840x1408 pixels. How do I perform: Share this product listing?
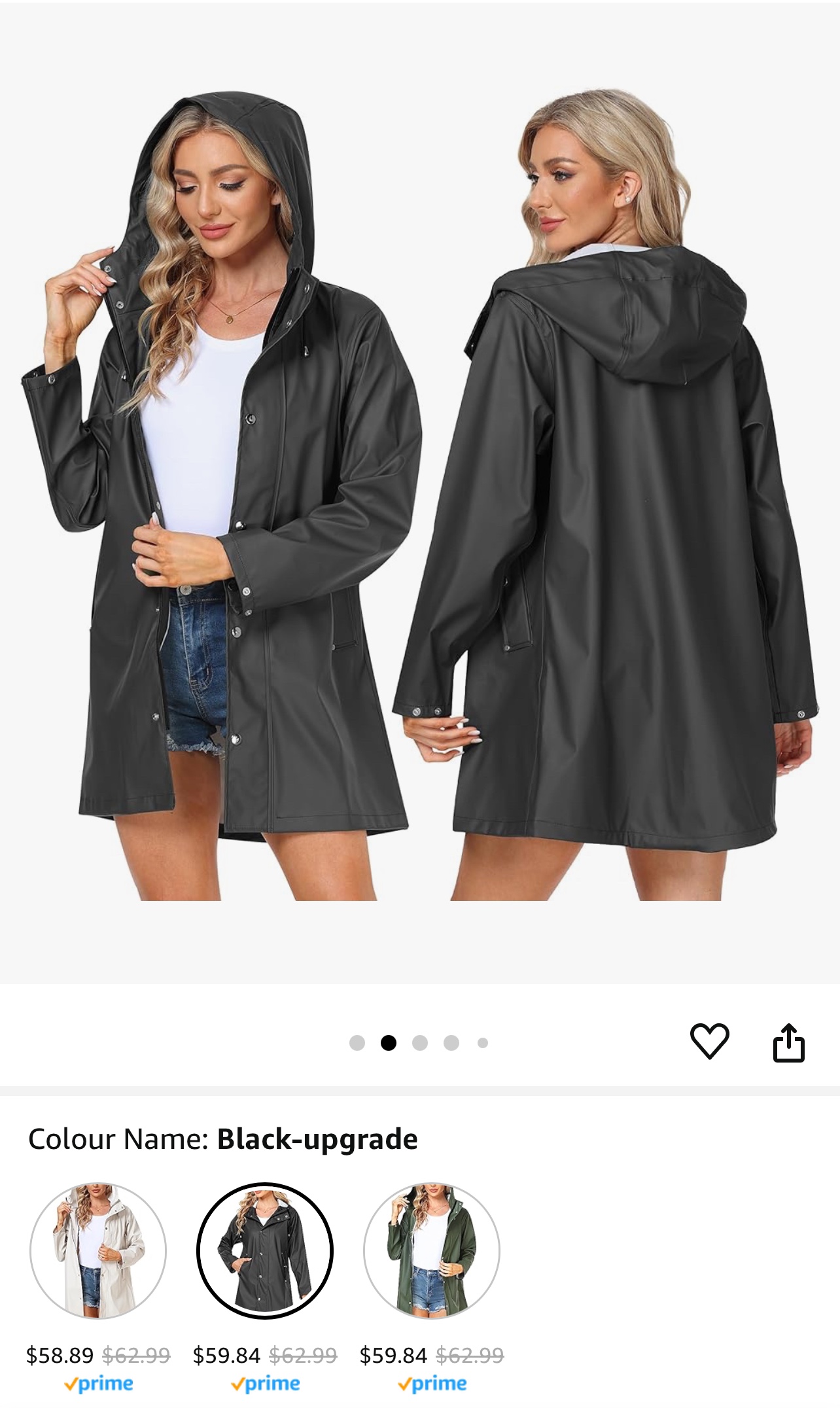tap(788, 1042)
